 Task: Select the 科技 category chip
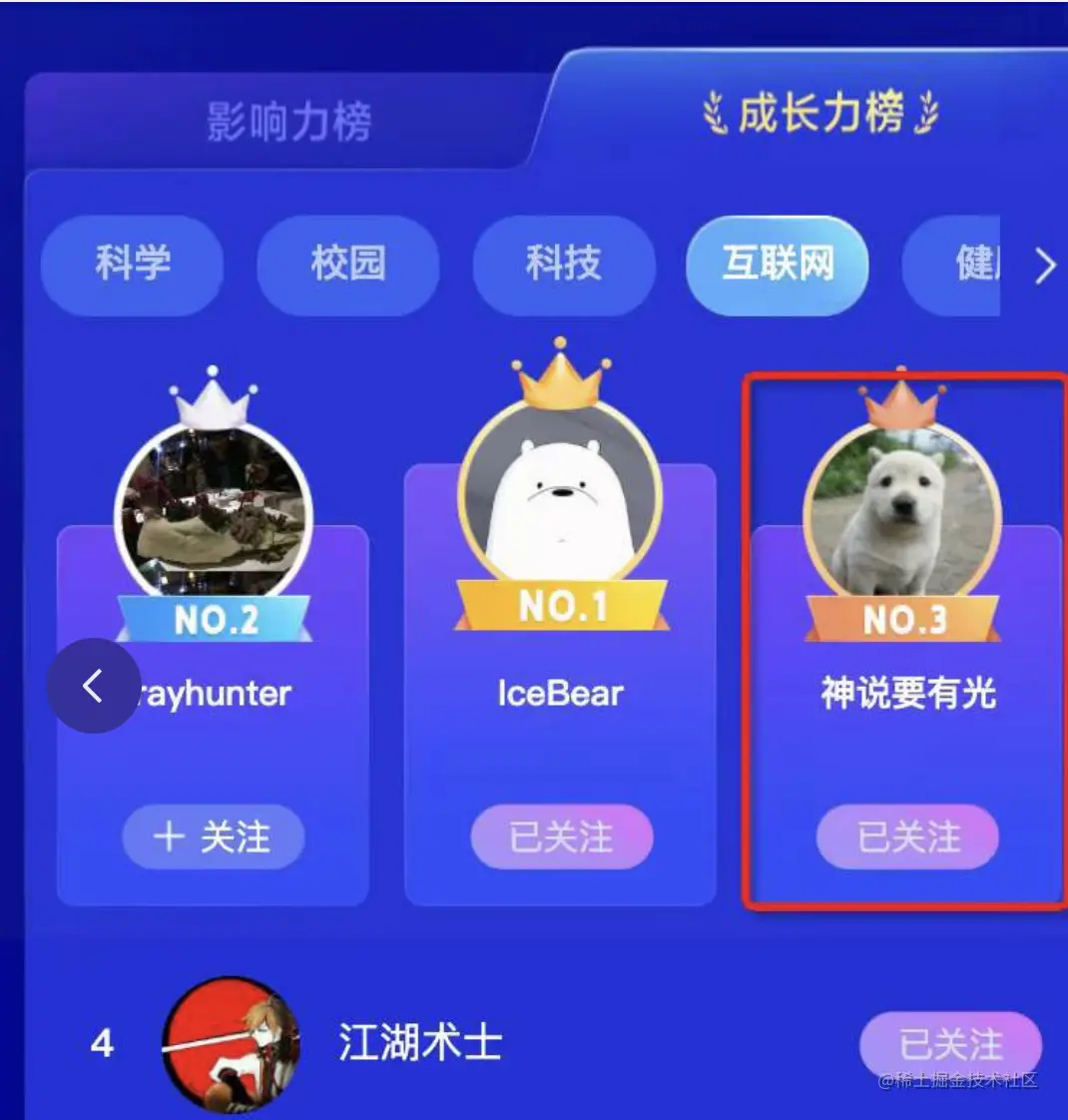click(563, 265)
